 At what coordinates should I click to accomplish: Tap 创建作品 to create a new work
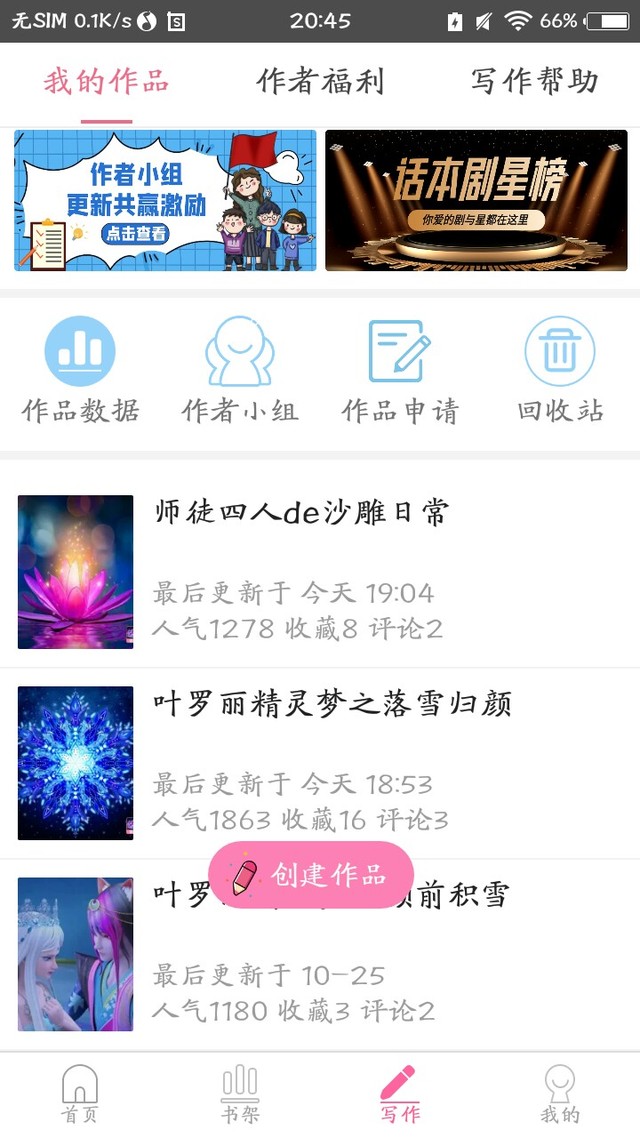311,875
